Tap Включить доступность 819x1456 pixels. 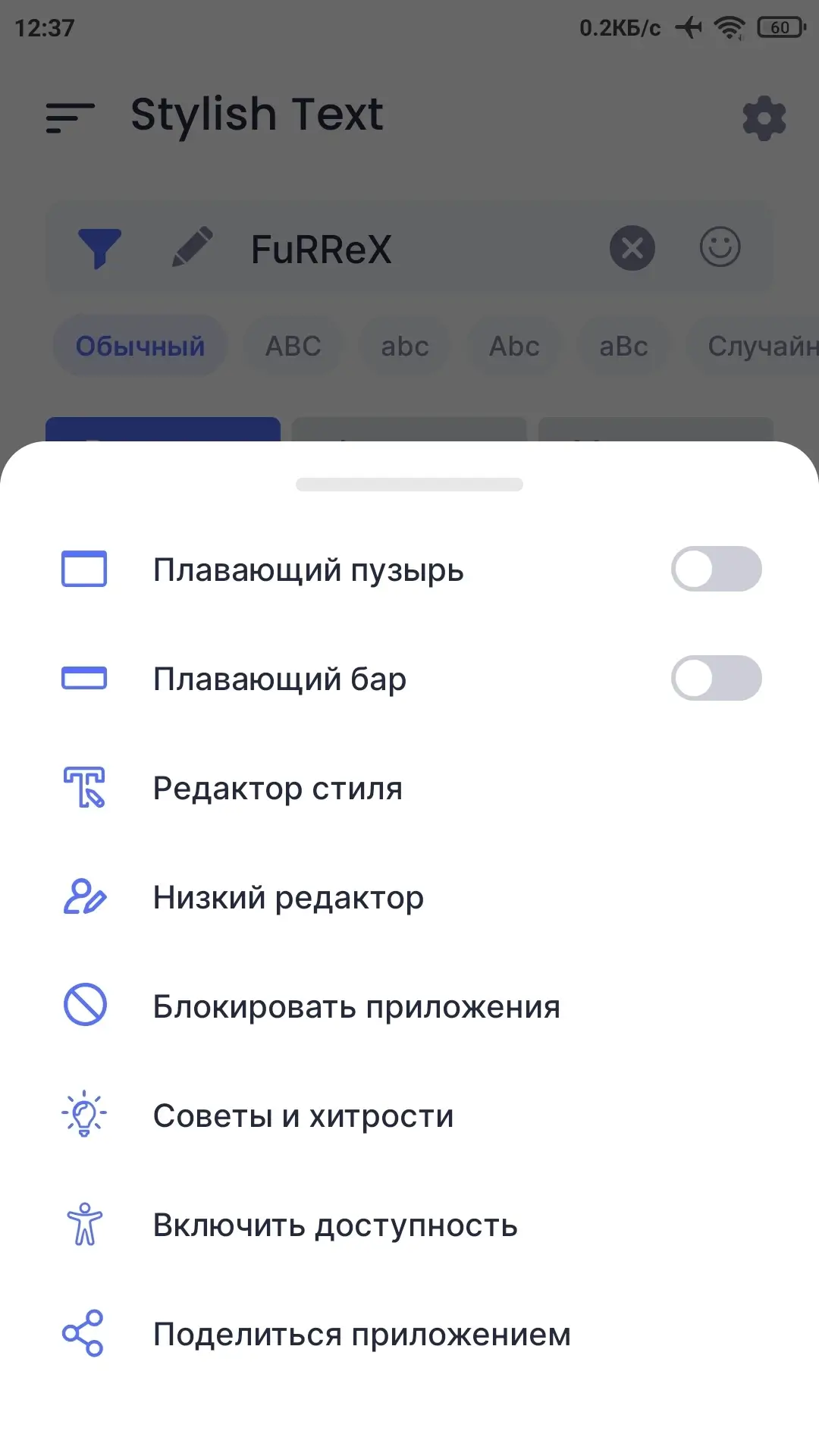click(x=409, y=1225)
